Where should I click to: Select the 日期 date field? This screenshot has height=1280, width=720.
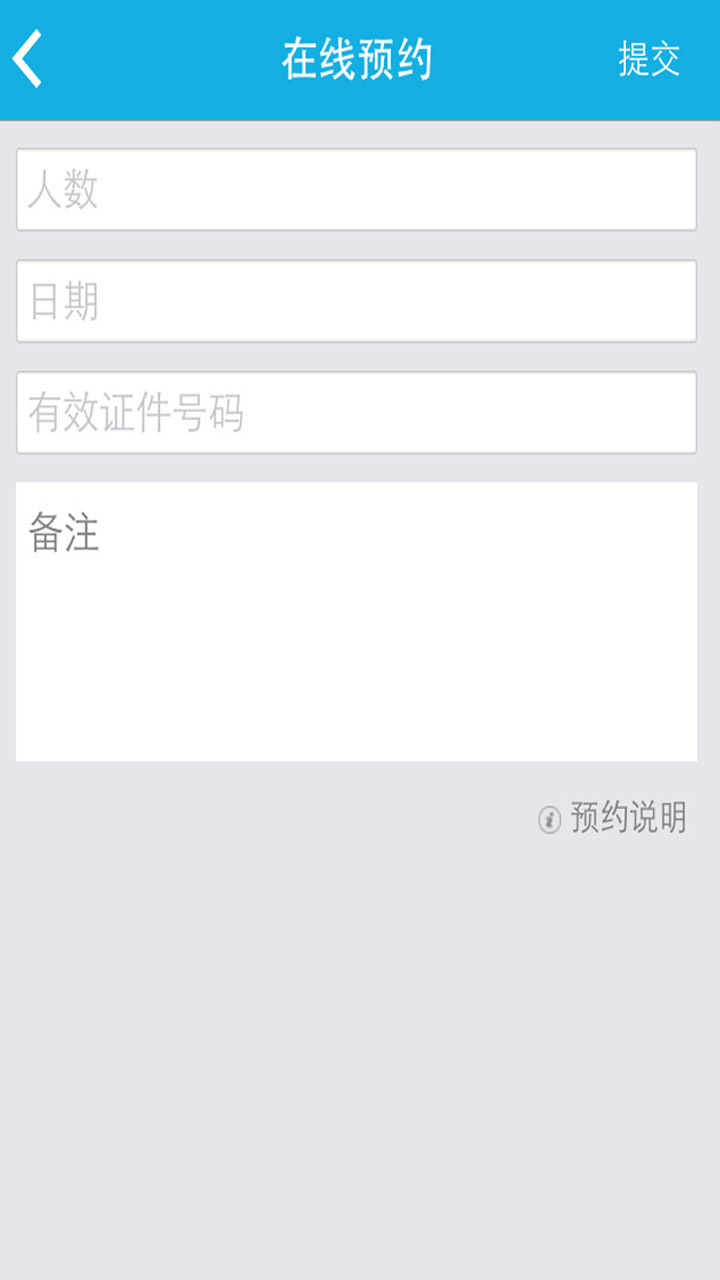point(356,301)
